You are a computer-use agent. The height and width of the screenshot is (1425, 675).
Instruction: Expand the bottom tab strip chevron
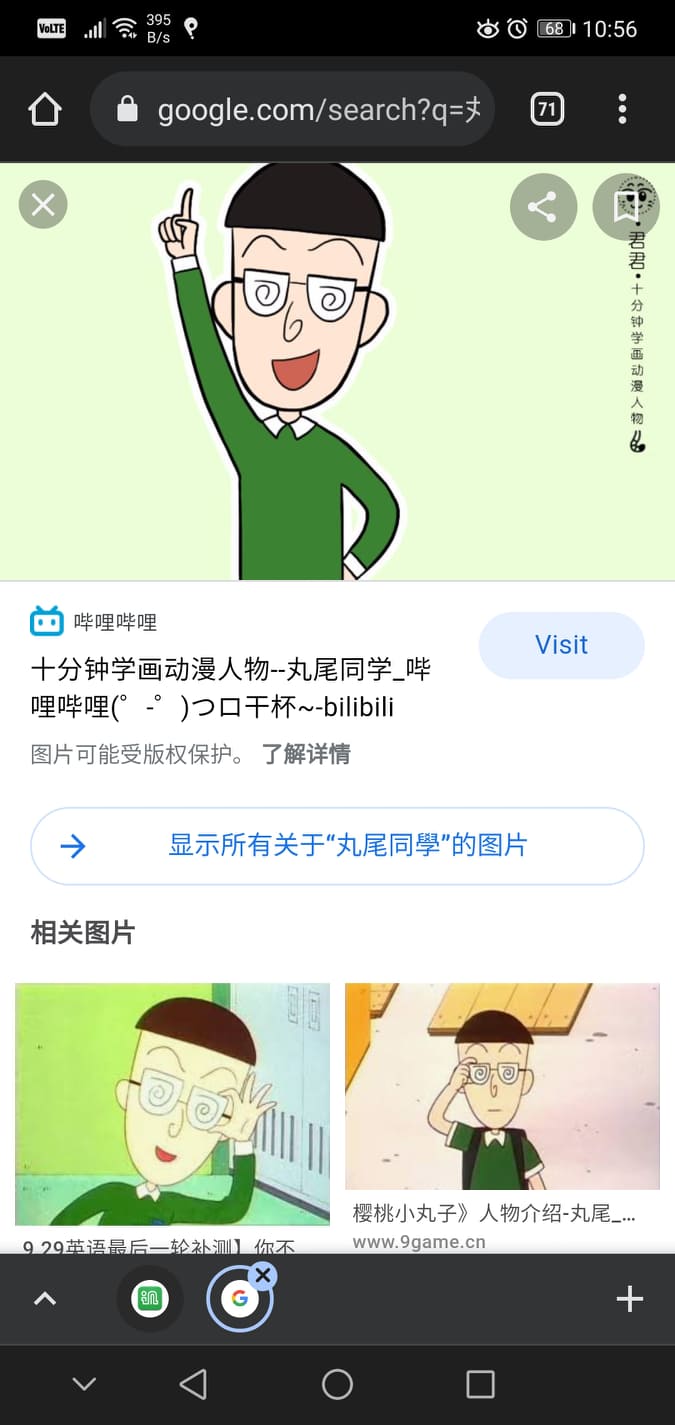click(45, 1299)
